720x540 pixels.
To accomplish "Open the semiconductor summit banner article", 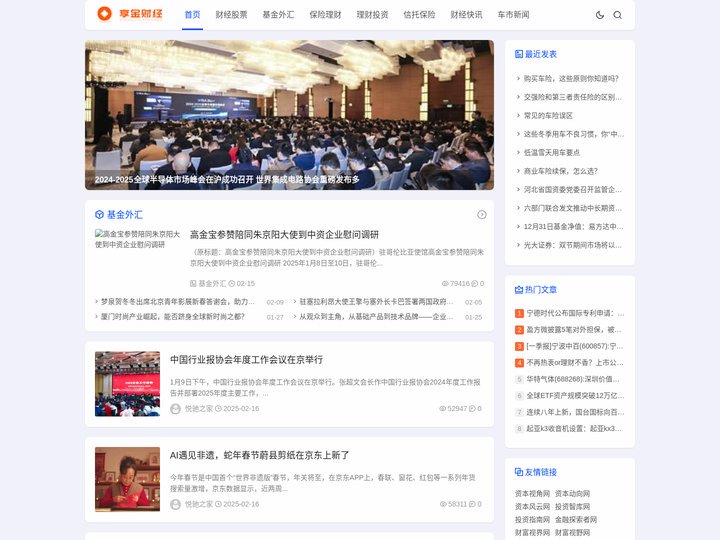I will click(289, 115).
